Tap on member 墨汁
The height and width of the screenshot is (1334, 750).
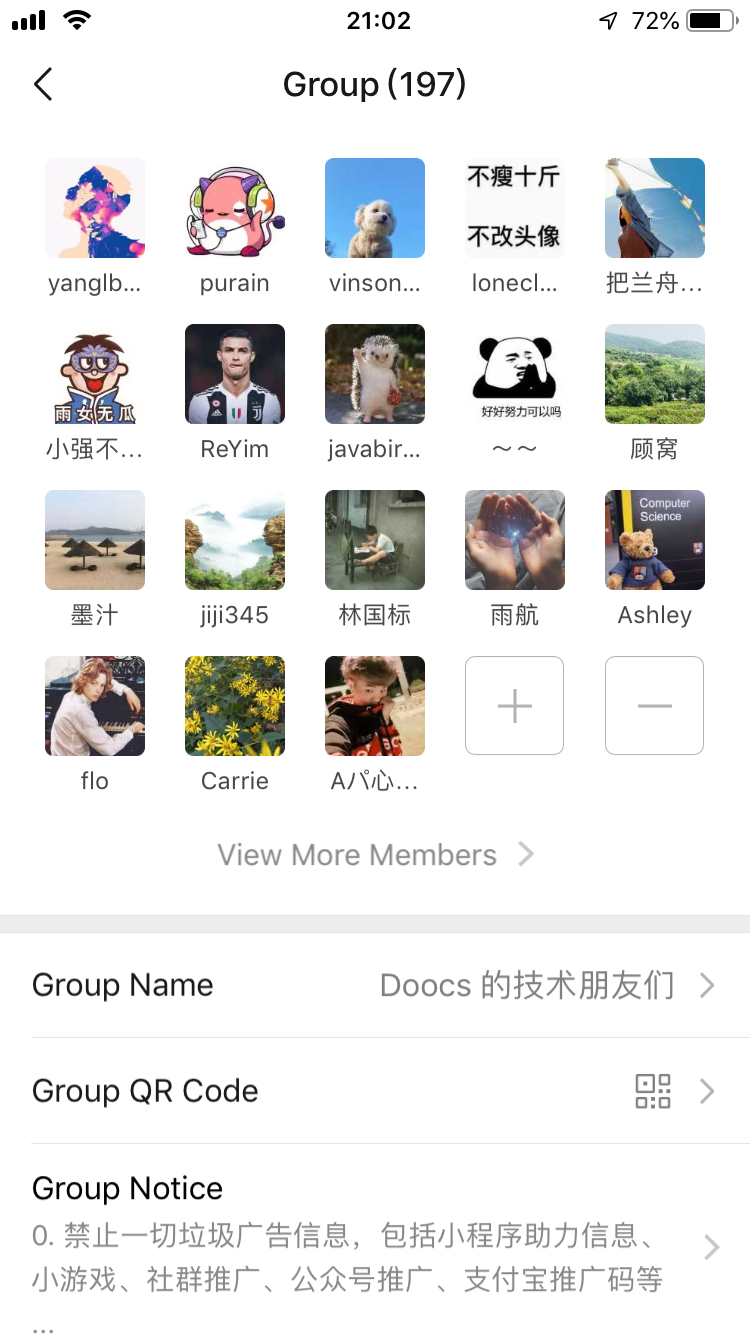pyautogui.click(x=95, y=540)
